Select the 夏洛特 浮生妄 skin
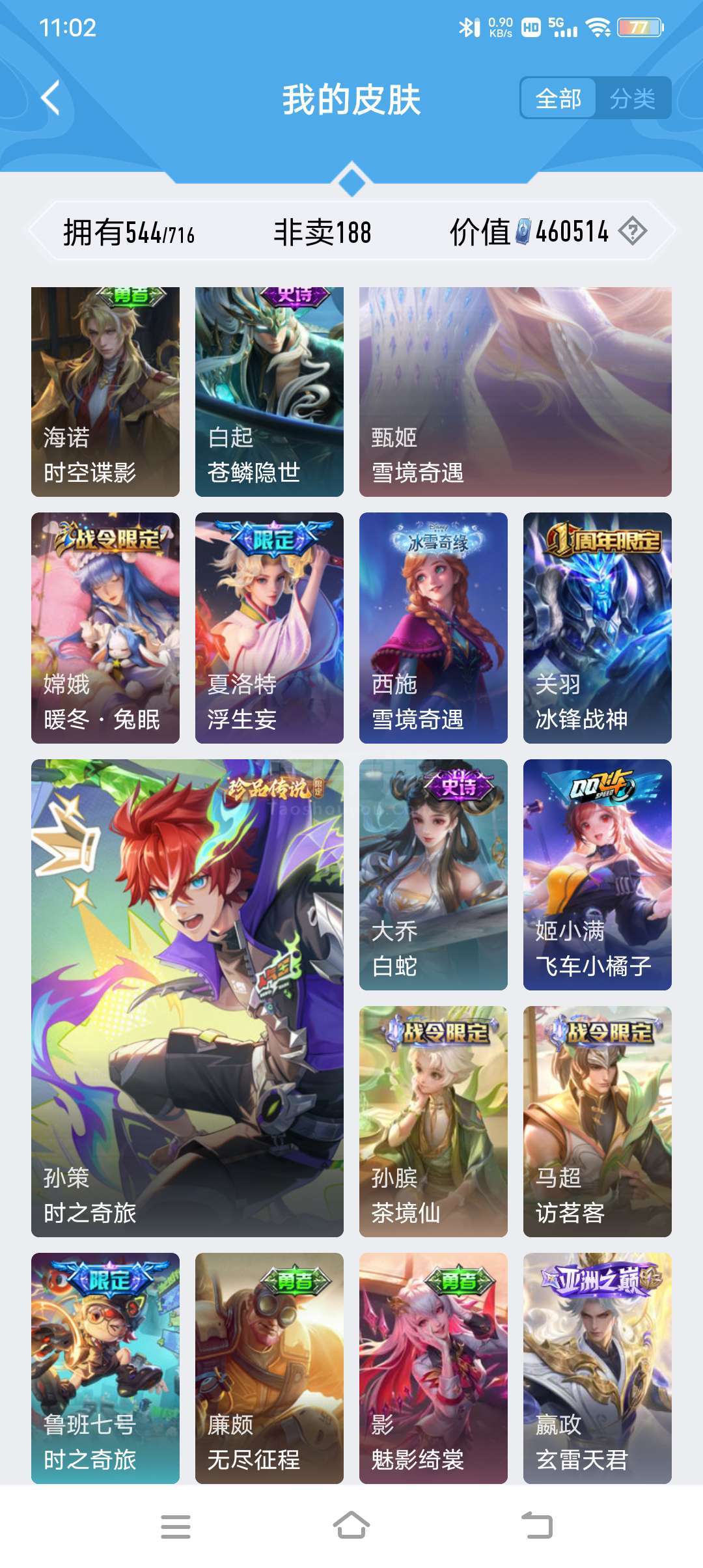This screenshot has height=1568, width=703. 269,628
